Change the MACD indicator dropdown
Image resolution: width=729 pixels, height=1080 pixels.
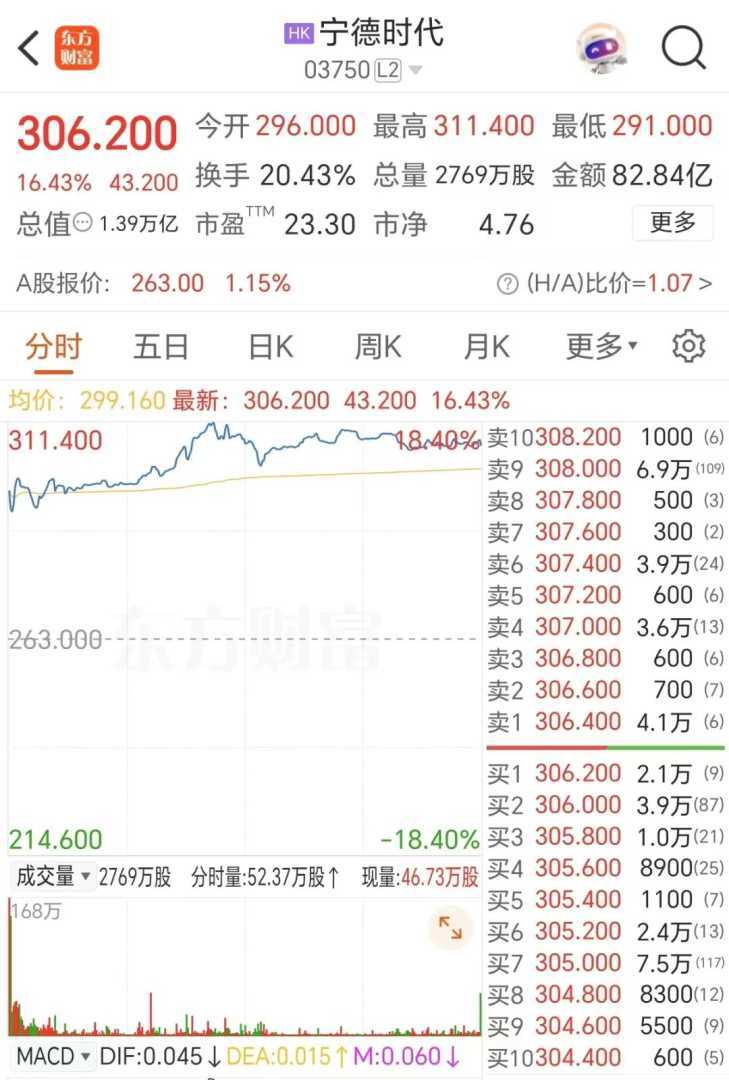pos(54,1056)
